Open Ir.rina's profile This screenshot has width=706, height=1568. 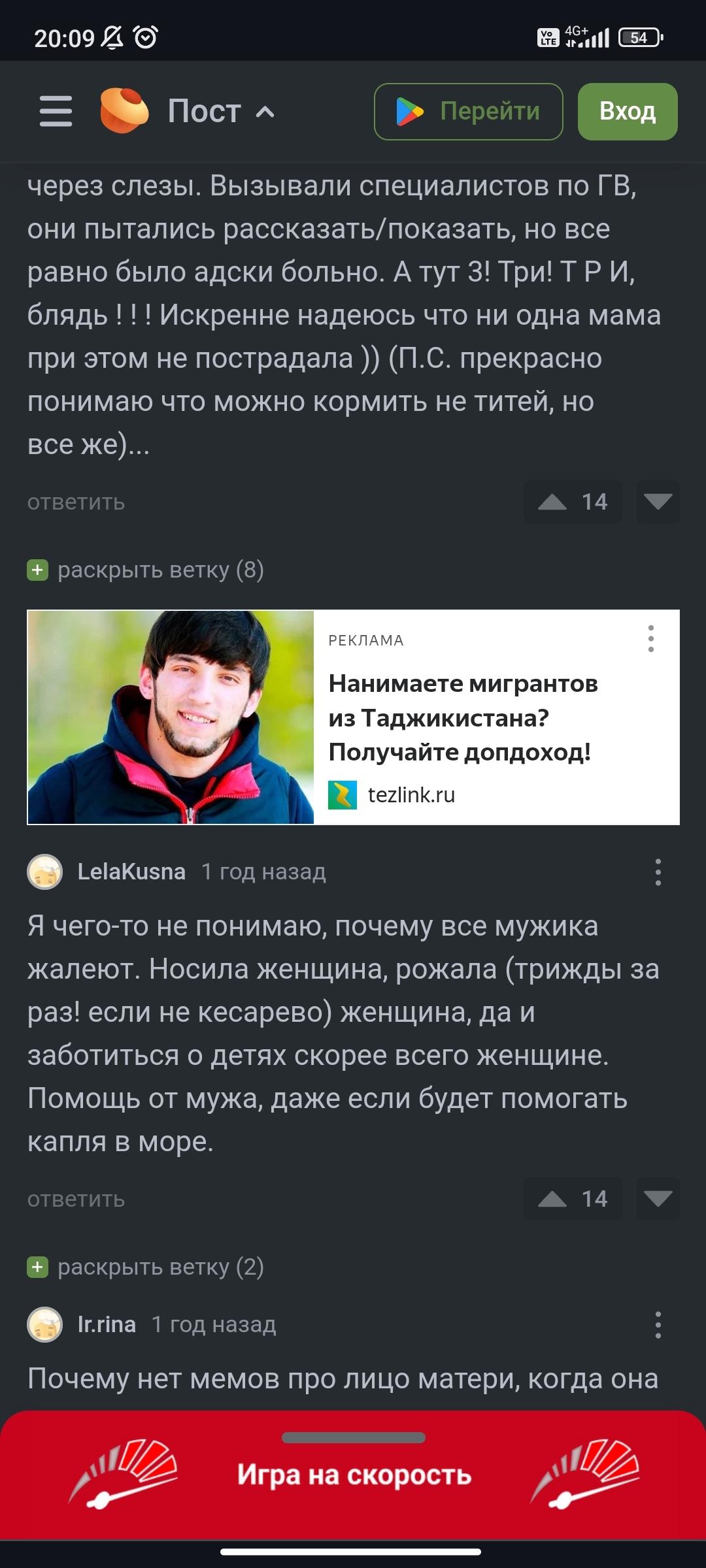pyautogui.click(x=107, y=1324)
